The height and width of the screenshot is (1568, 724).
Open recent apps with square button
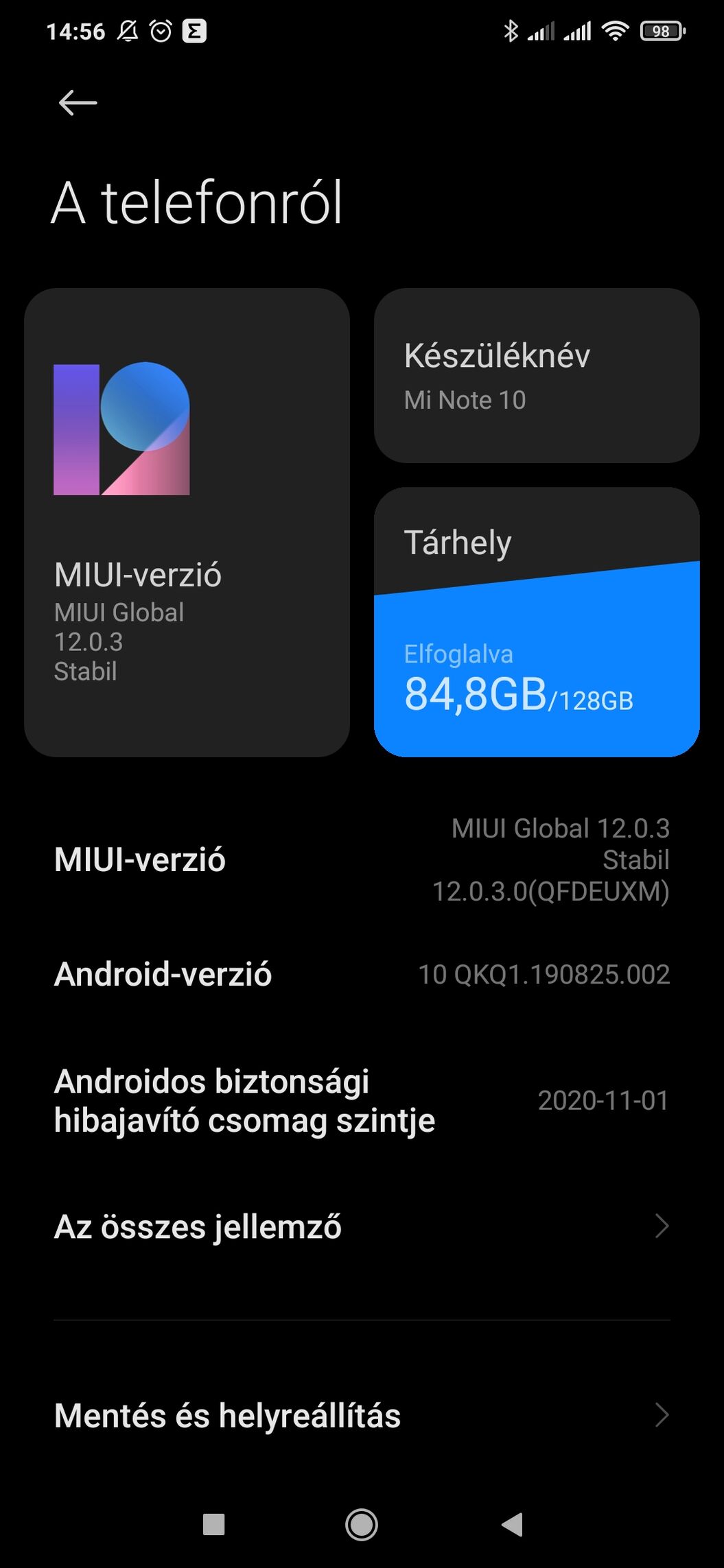click(213, 1524)
